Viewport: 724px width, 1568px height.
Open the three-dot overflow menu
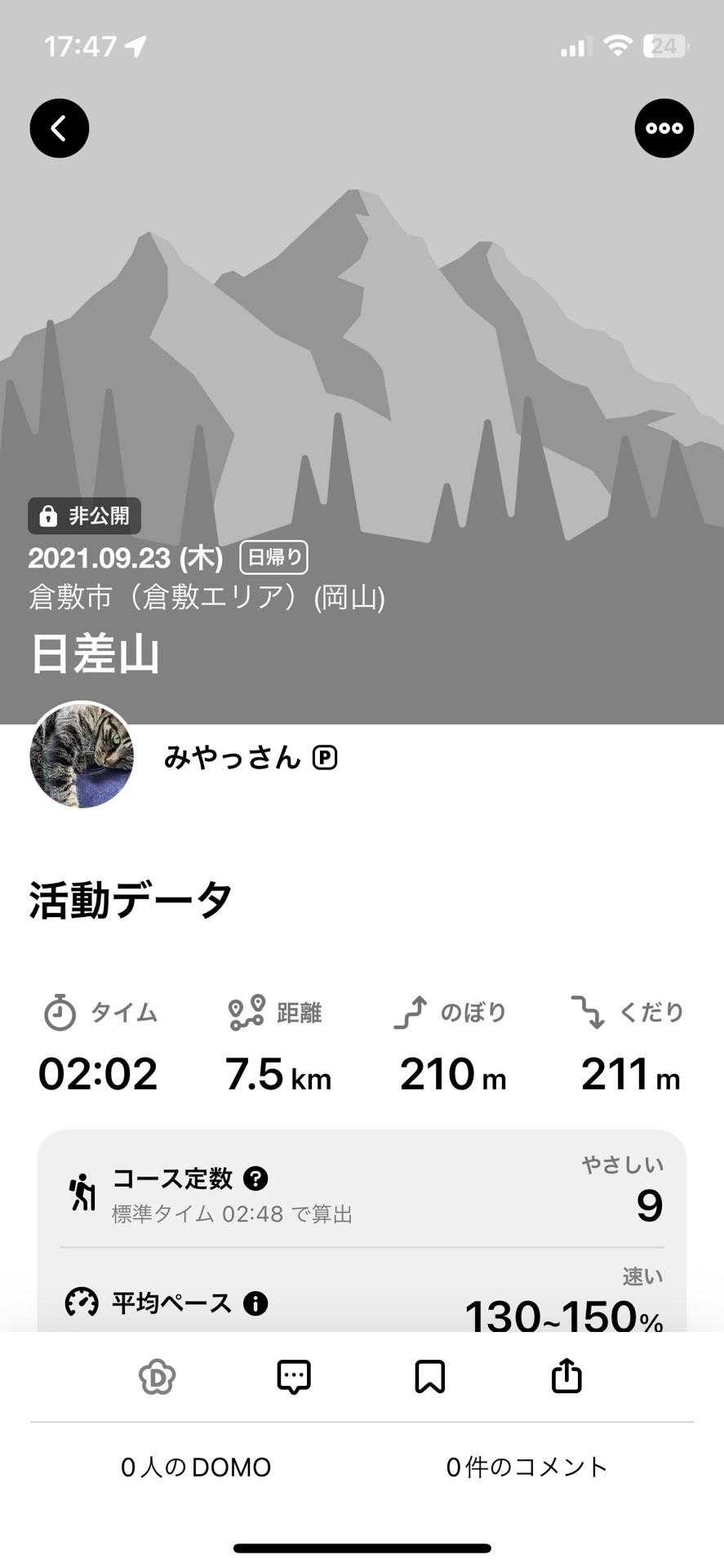[x=664, y=128]
